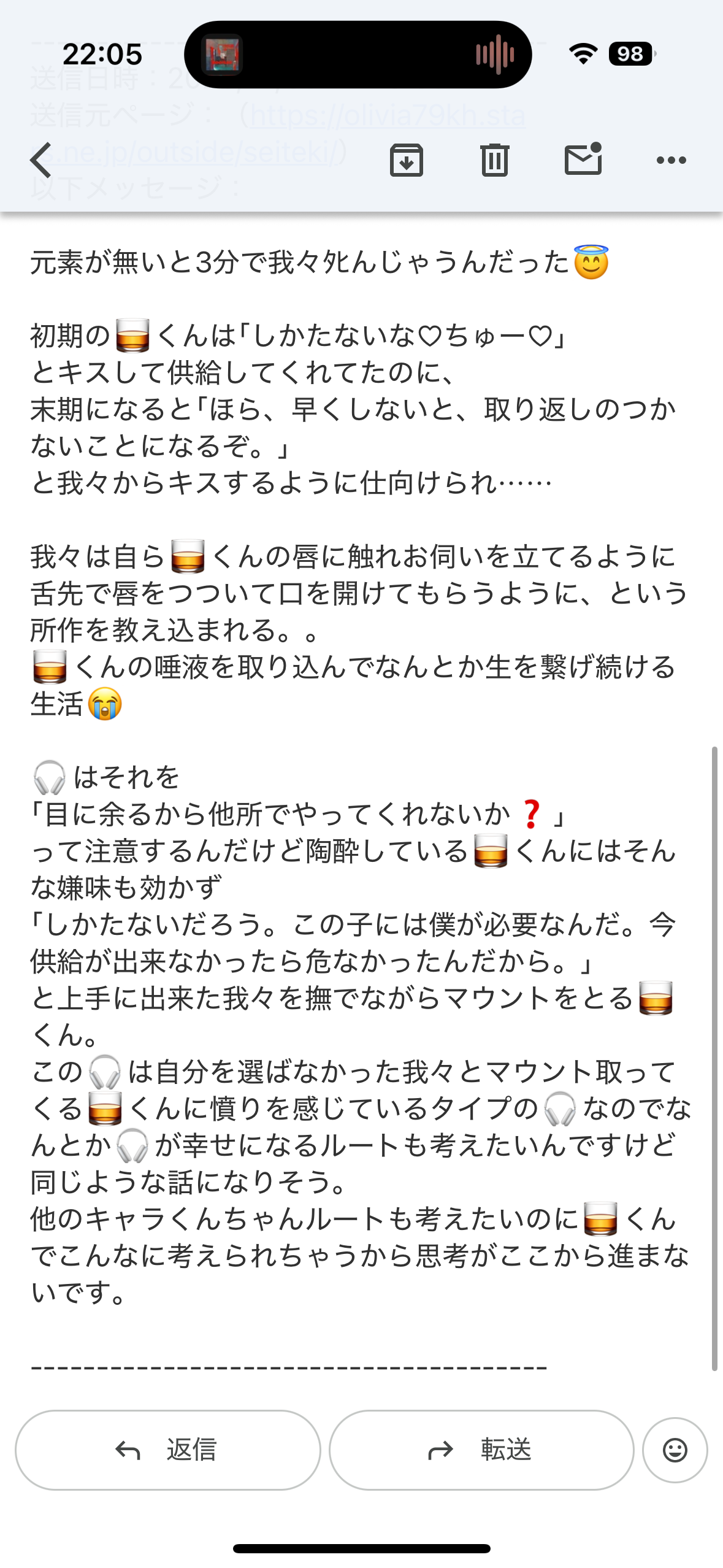
Task: Mark this email as unread
Action: 583,159
